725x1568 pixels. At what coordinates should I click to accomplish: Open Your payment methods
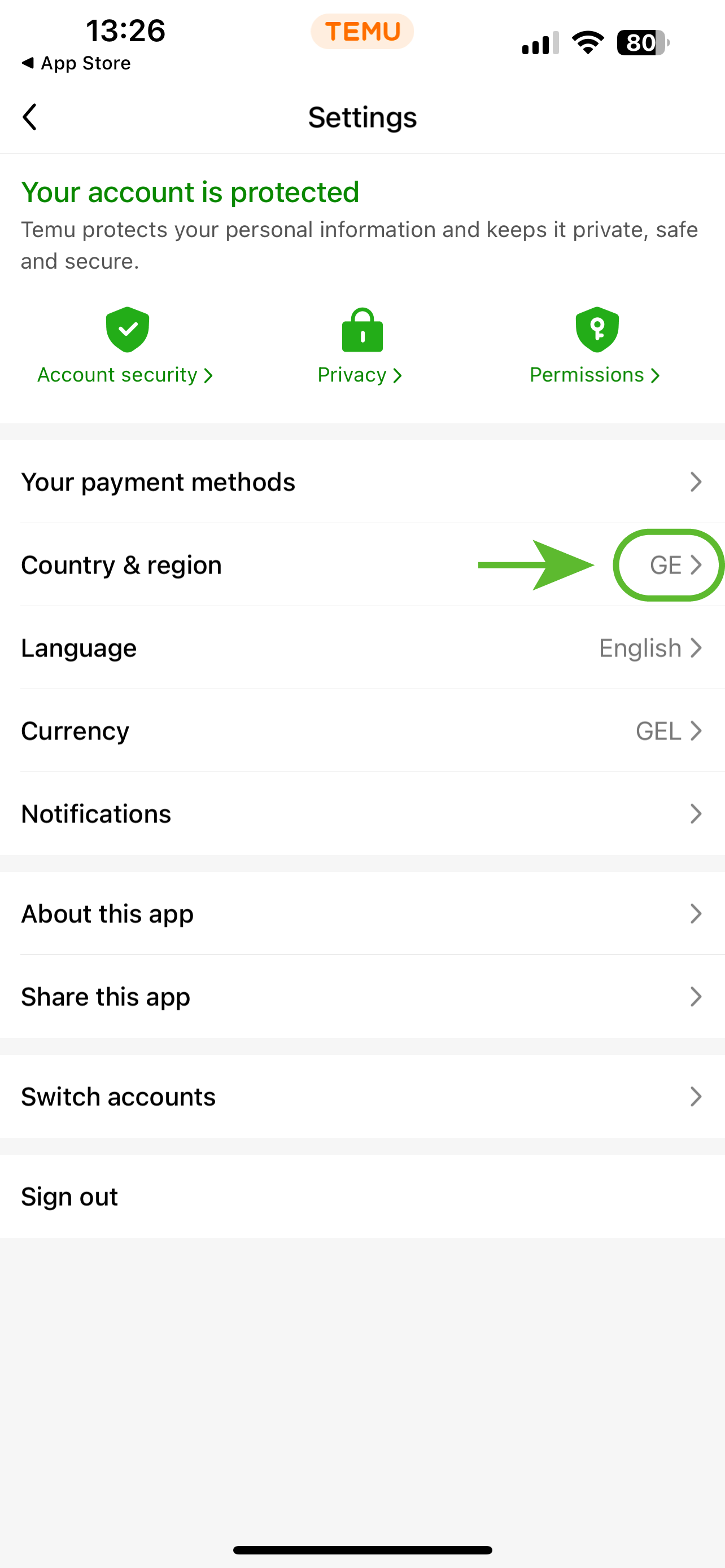click(x=362, y=481)
